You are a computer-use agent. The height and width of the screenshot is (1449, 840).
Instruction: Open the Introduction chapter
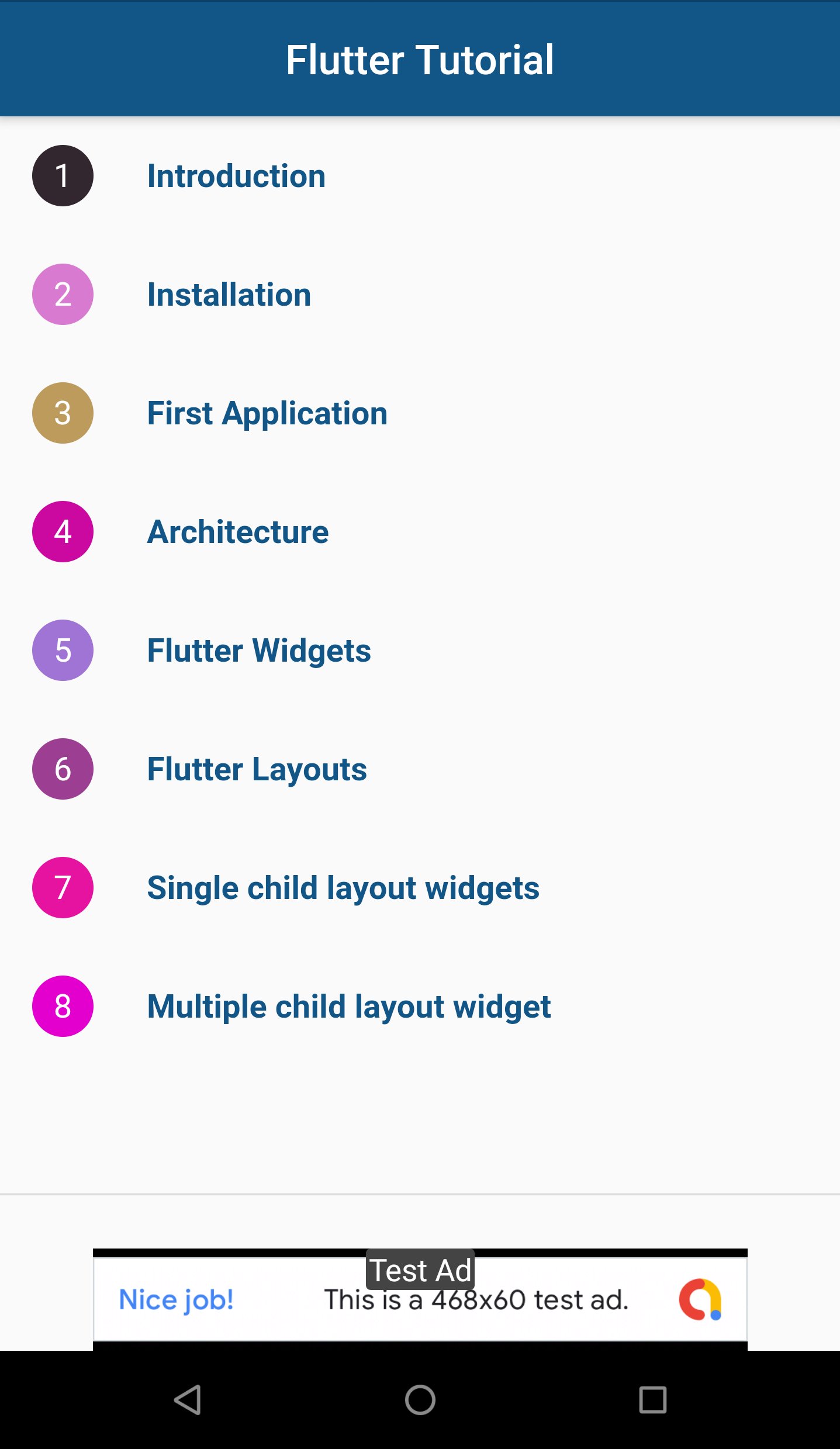click(236, 175)
